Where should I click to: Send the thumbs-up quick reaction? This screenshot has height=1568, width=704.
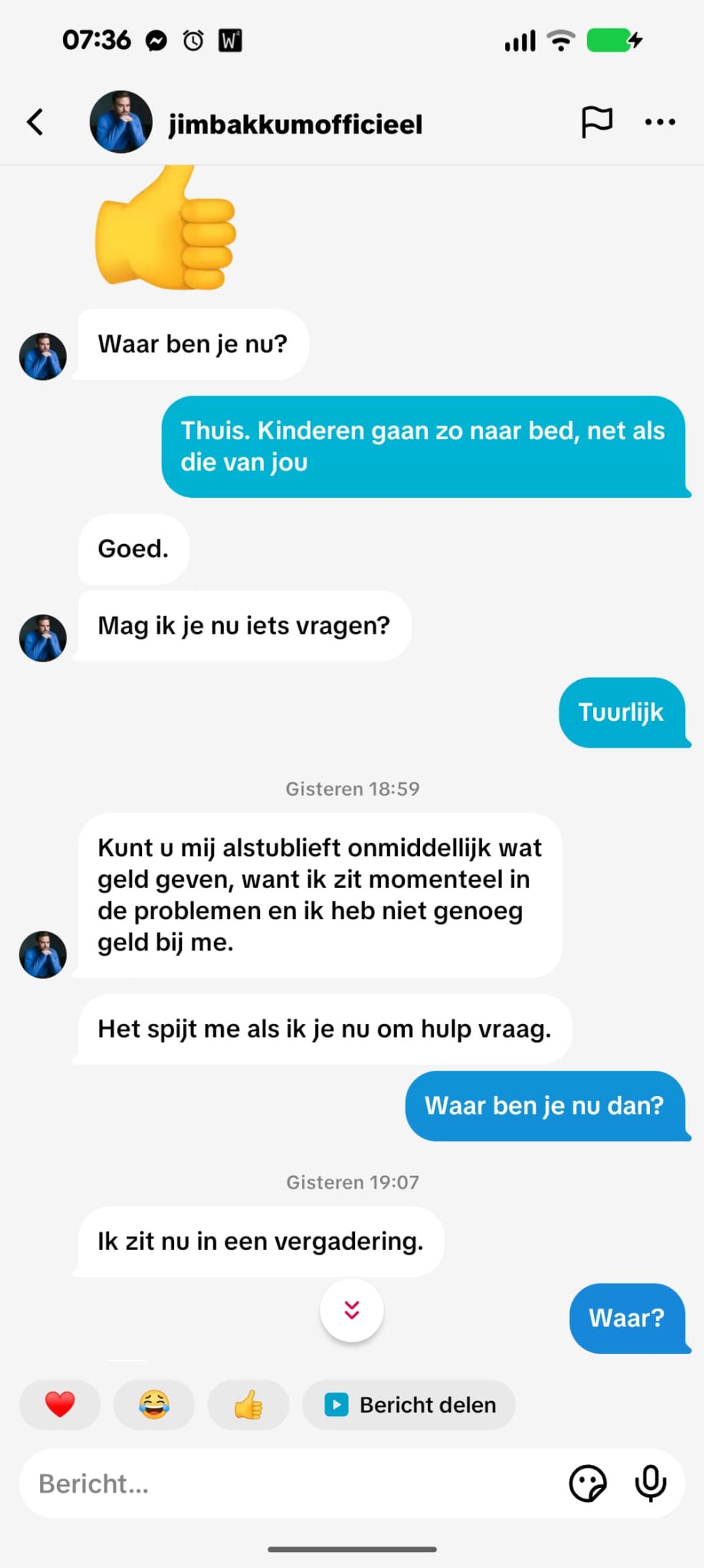(249, 1405)
